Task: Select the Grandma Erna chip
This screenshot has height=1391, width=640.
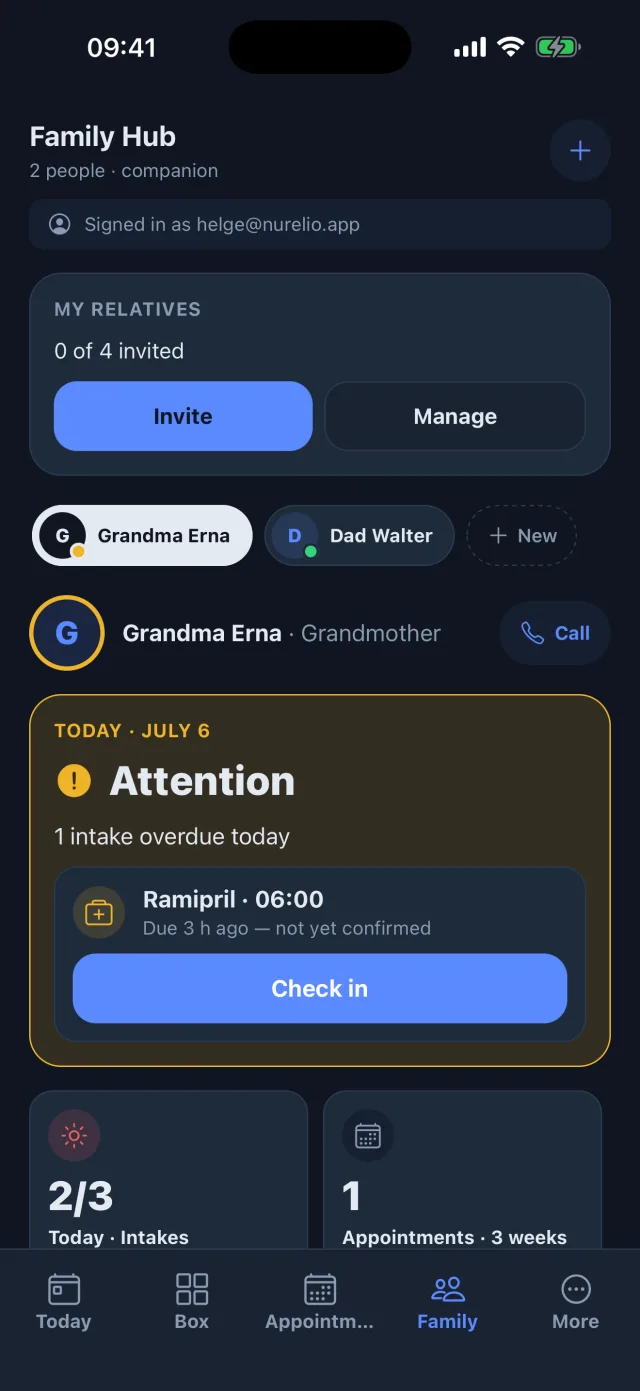Action: 142,536
